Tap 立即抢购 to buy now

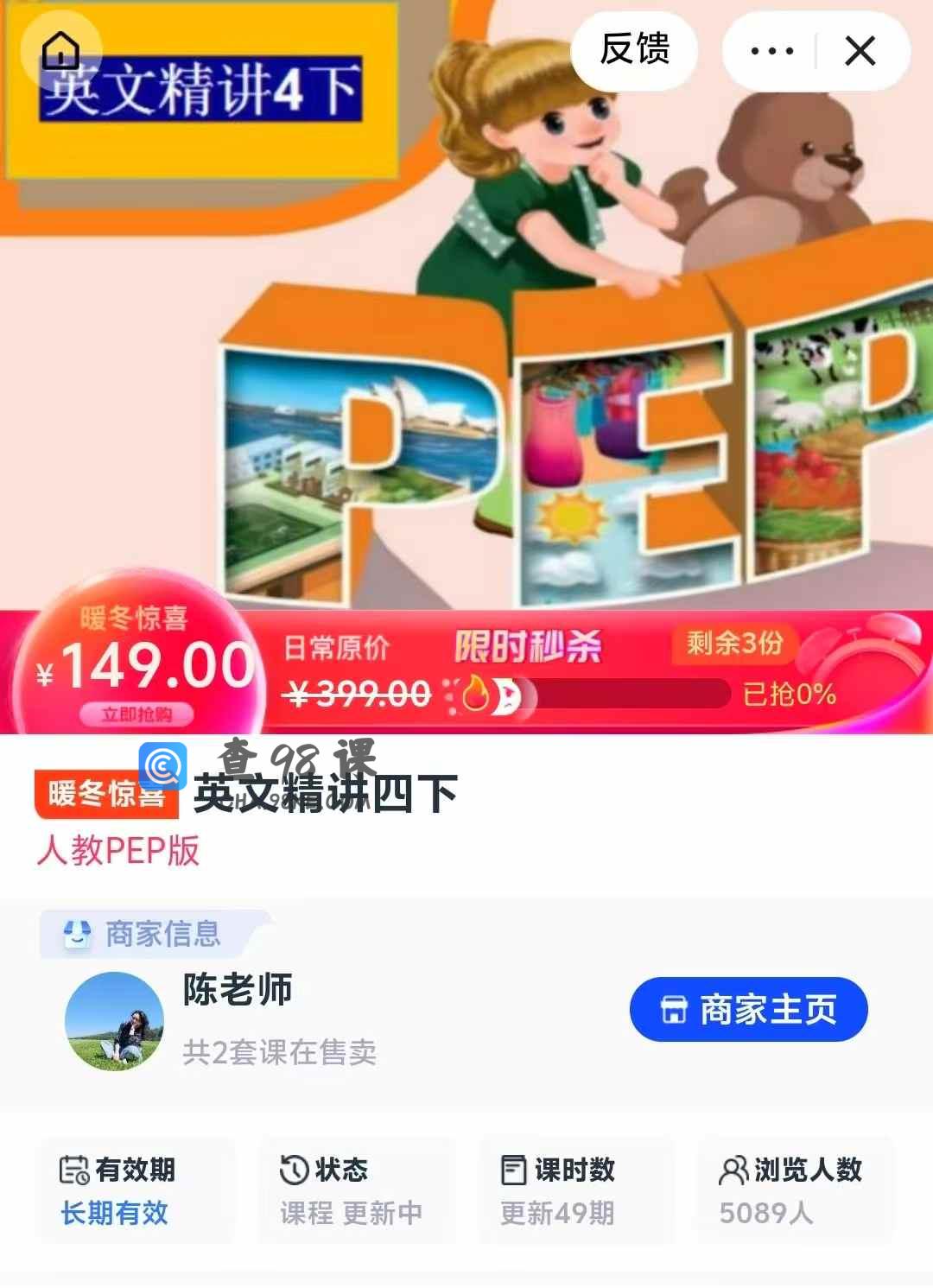(x=136, y=714)
